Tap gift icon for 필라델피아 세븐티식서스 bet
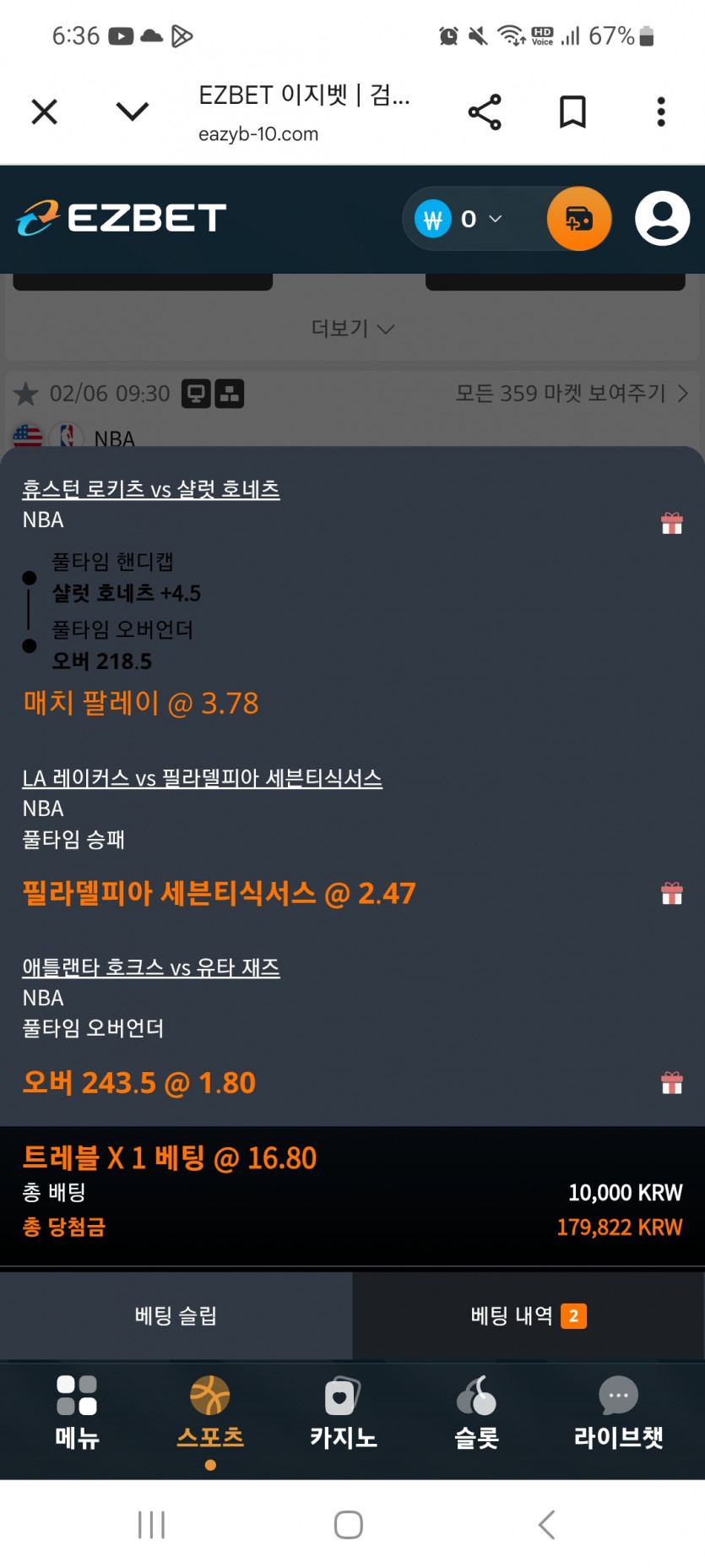705x1568 pixels. pyautogui.click(x=672, y=893)
